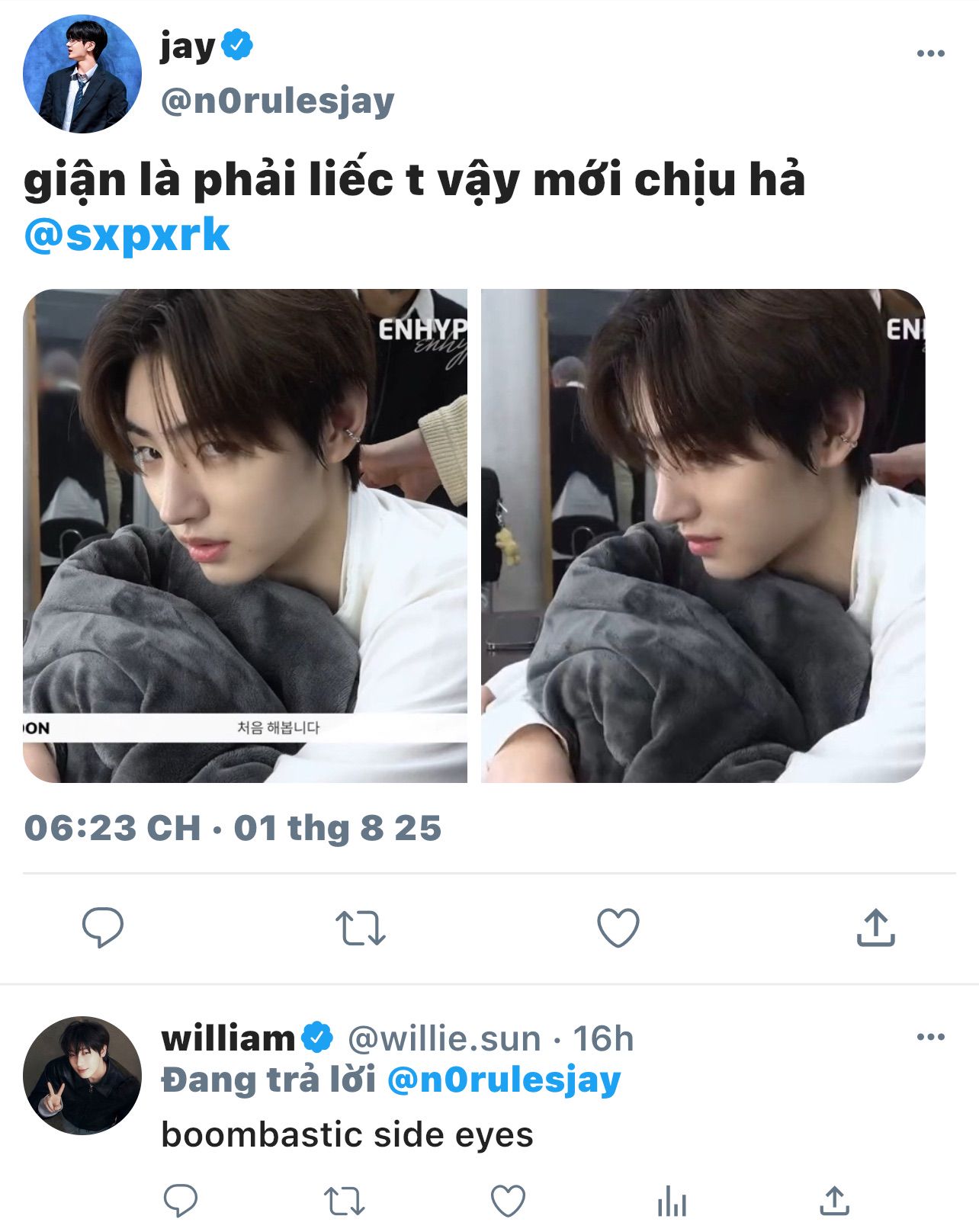Viewport: 979px width, 1232px height.
Task: Like jay's tweet
Action: click(x=618, y=928)
